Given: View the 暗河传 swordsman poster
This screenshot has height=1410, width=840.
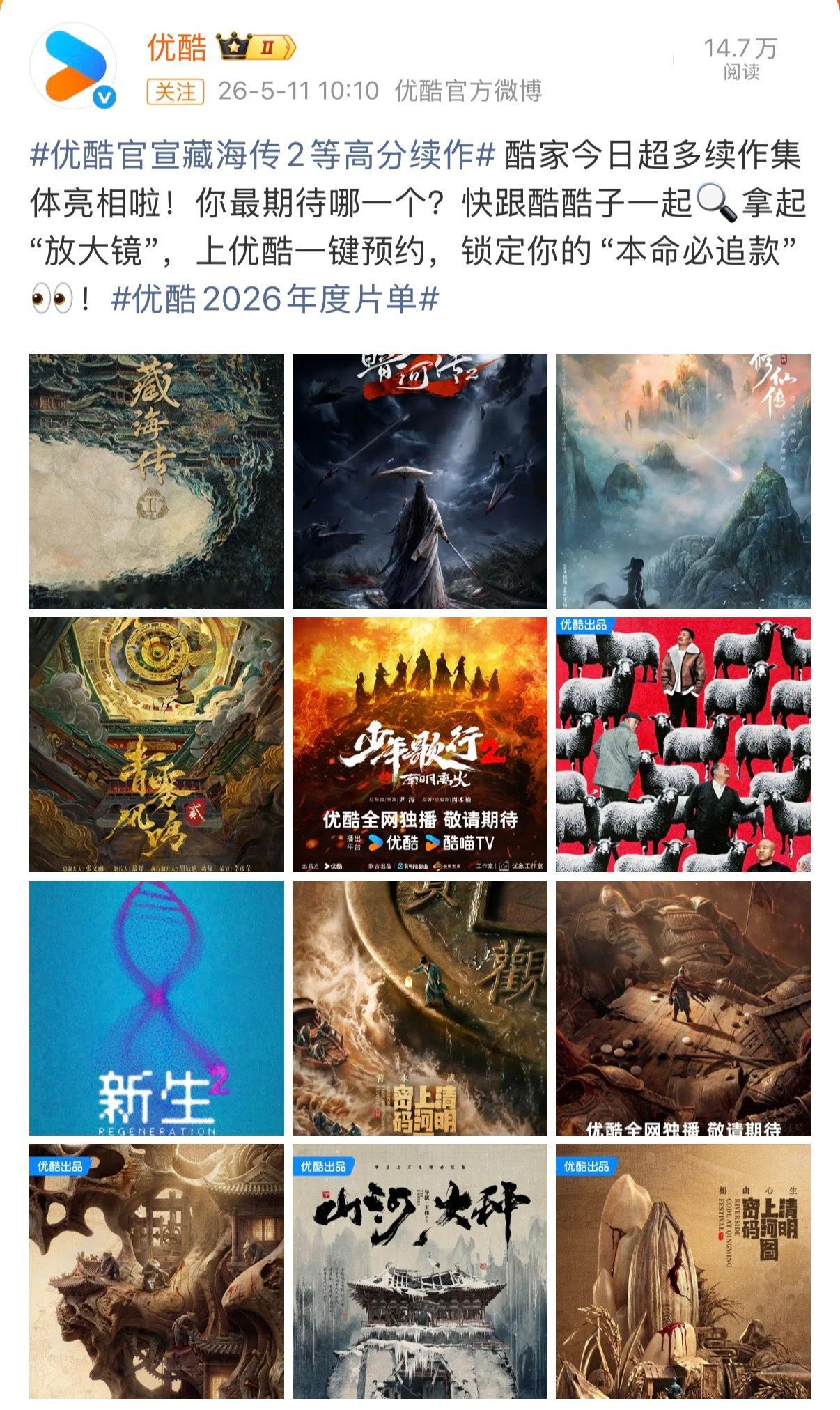Looking at the screenshot, I should (x=420, y=481).
